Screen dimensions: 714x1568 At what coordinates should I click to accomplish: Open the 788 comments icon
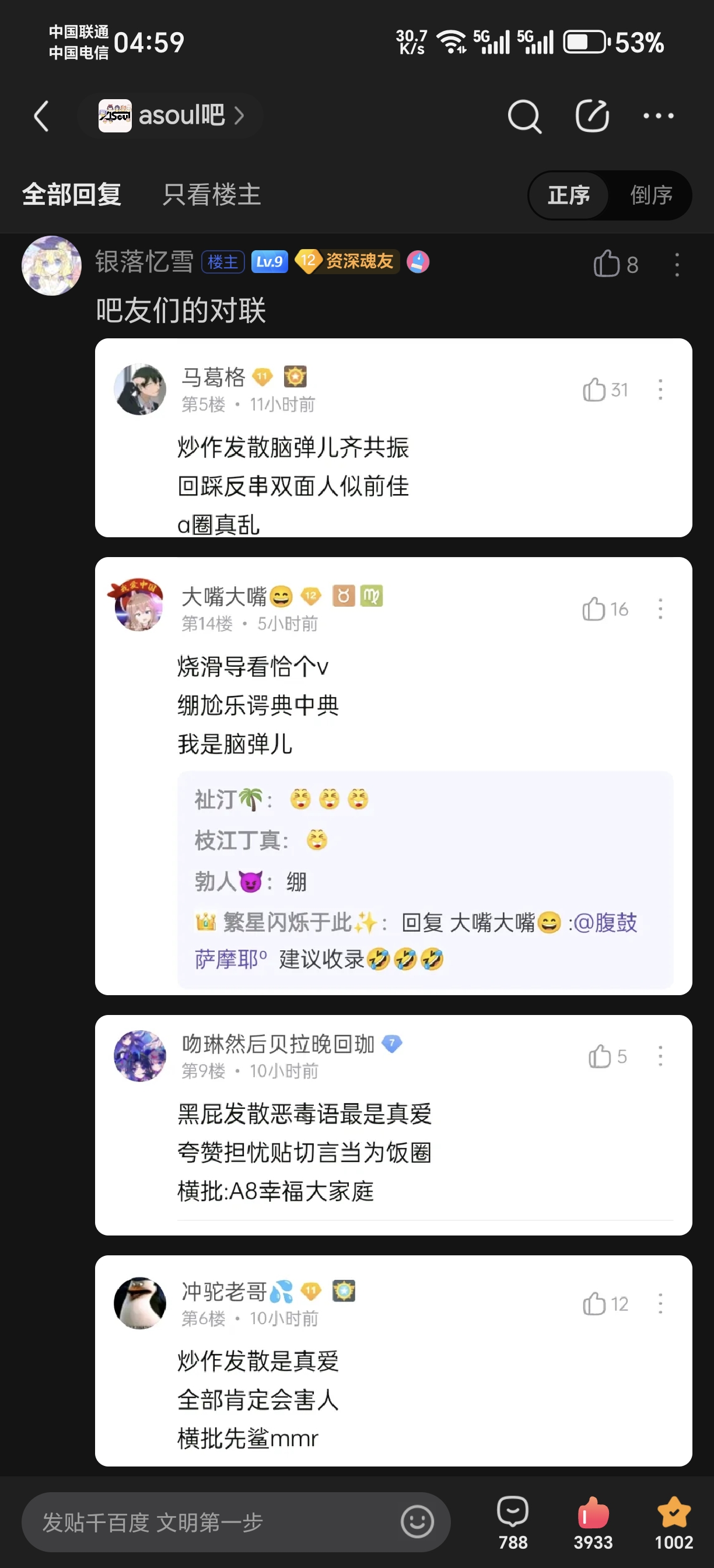point(513,1523)
